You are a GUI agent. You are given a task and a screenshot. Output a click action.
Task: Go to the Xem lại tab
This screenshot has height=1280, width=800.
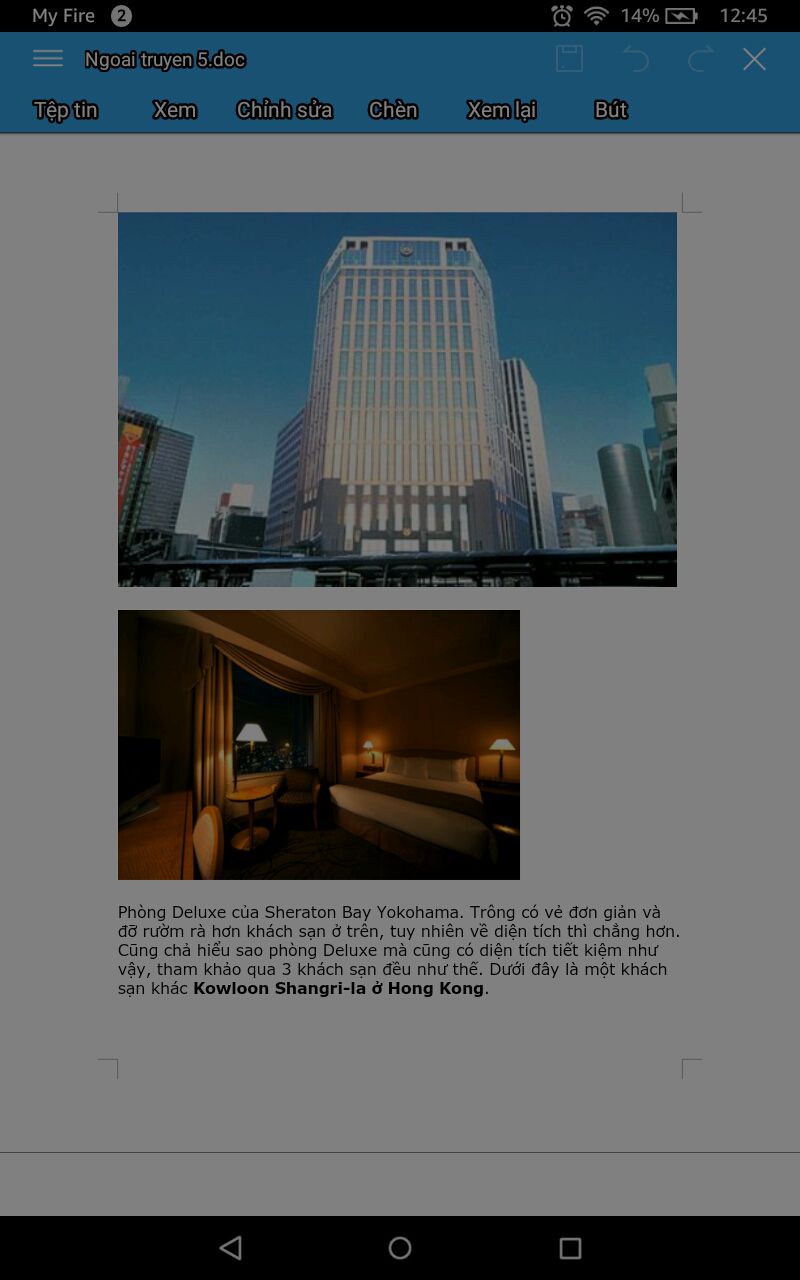point(502,110)
